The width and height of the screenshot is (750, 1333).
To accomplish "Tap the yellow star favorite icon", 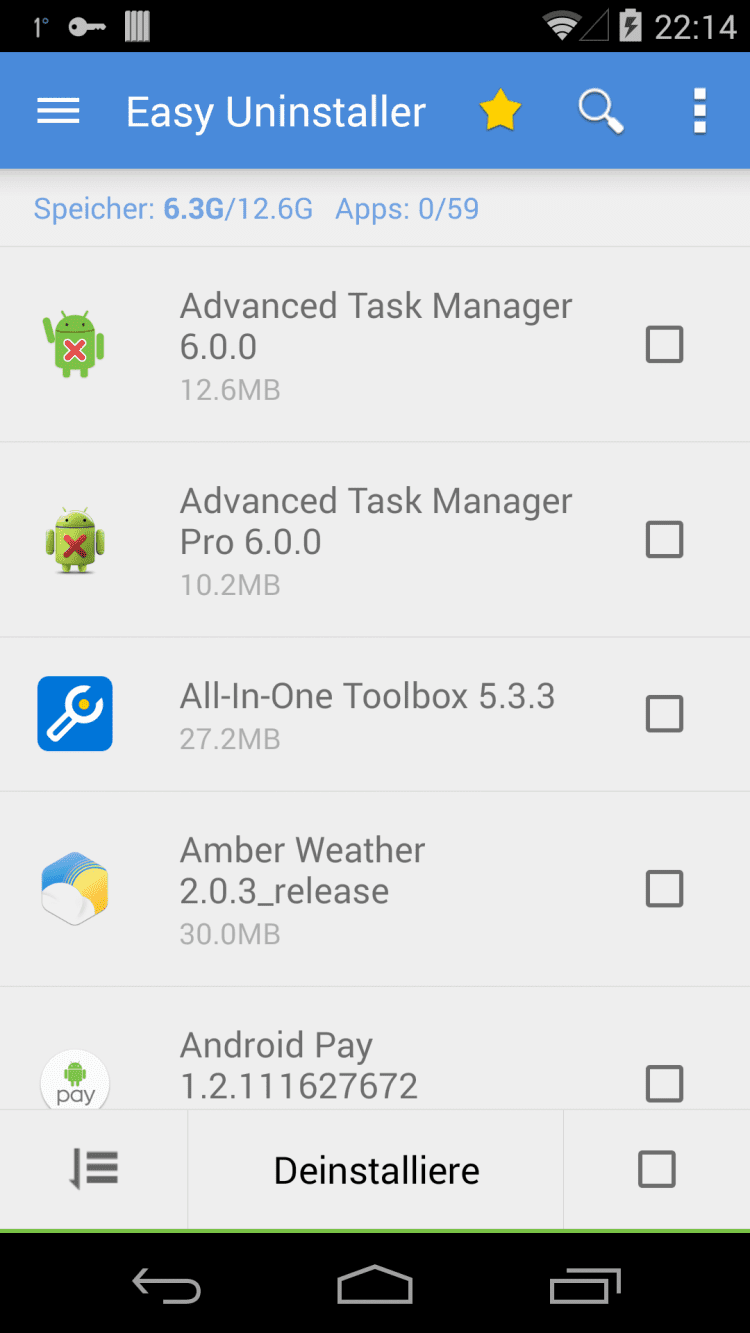I will [x=500, y=111].
